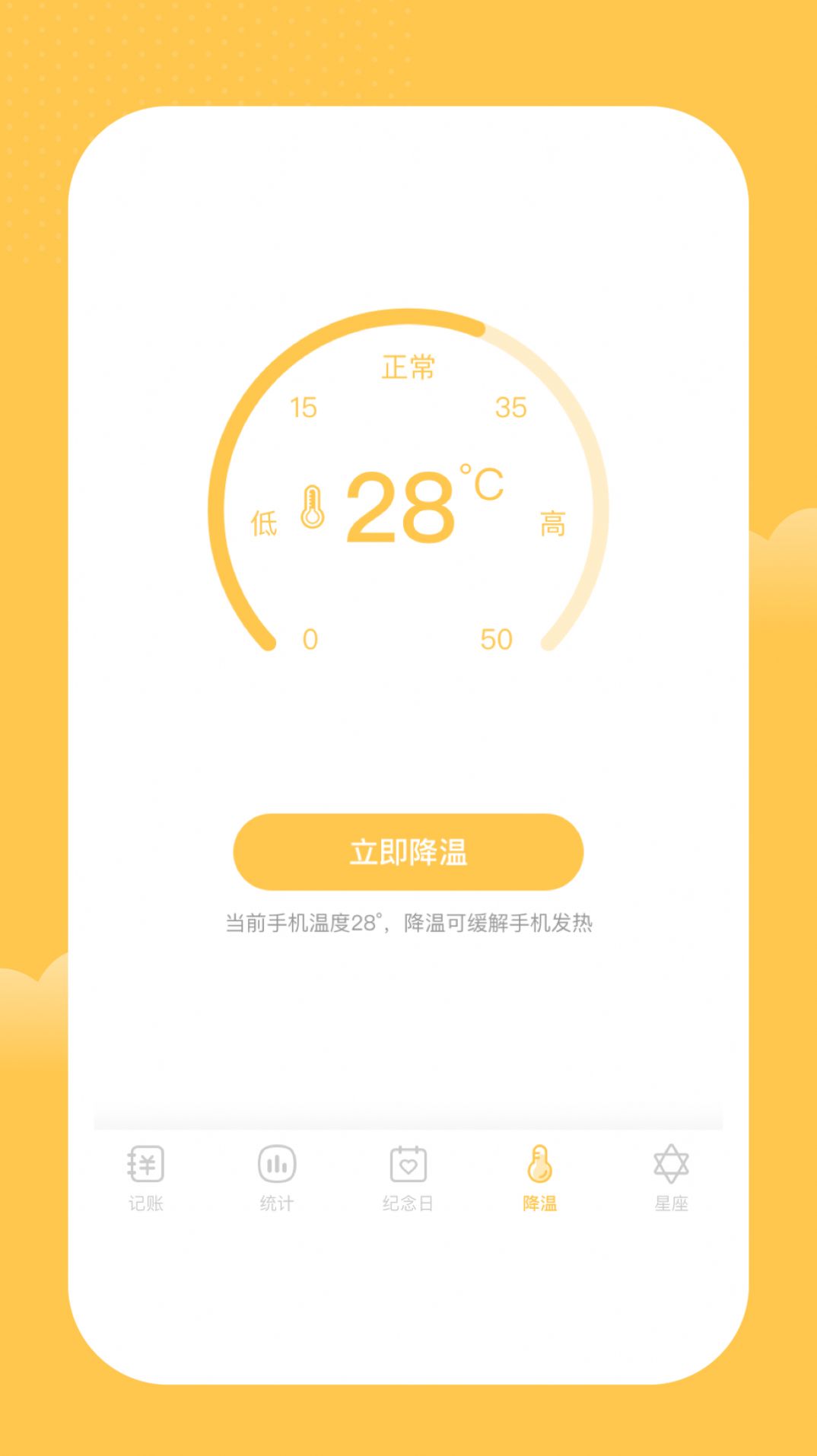Select the 降温 thermometer icon in navigation
The image size is (817, 1456).
(539, 1162)
